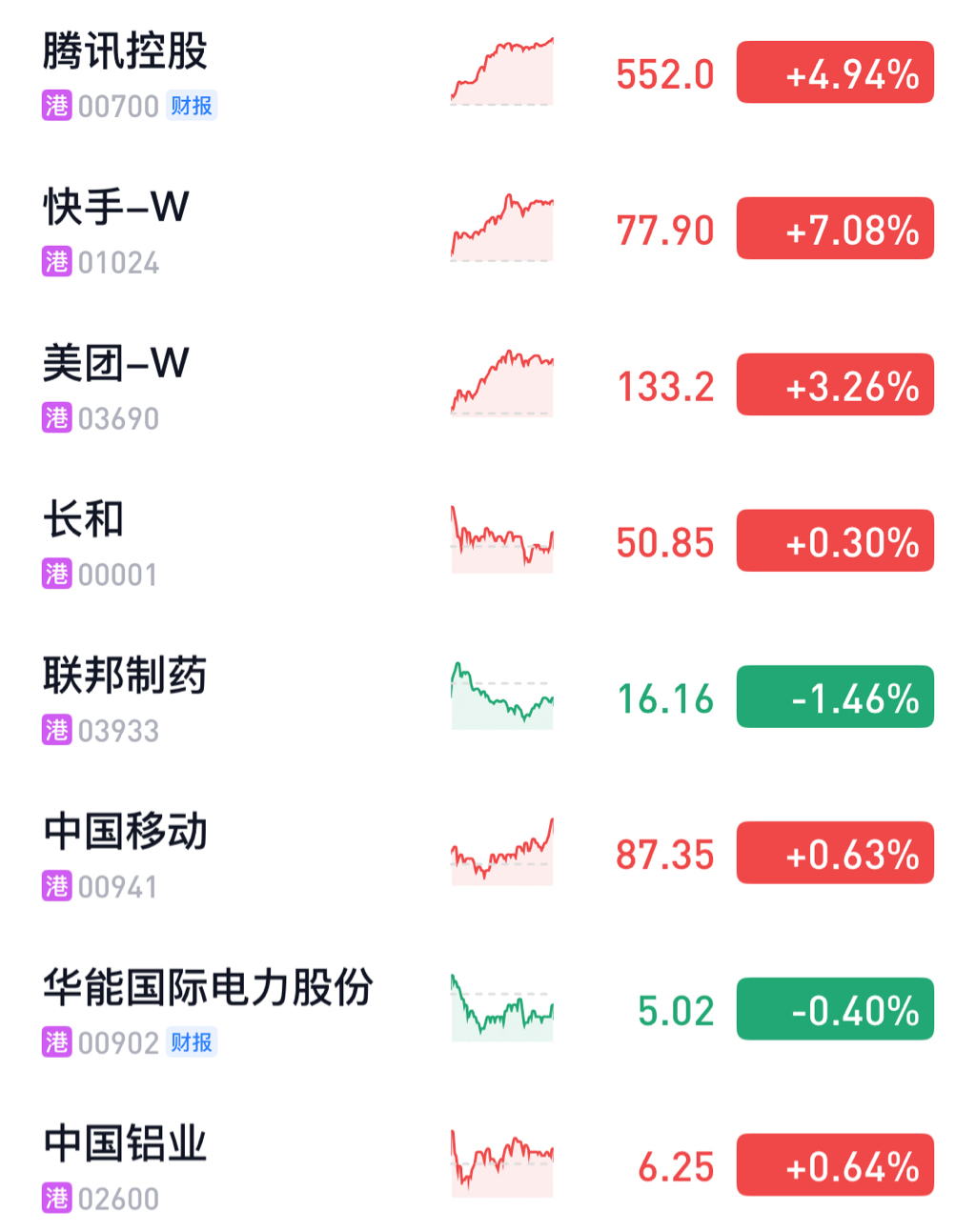Toggle the -1.46% badge for 联邦制药
This screenshot has height=1232, width=976.
click(x=835, y=697)
